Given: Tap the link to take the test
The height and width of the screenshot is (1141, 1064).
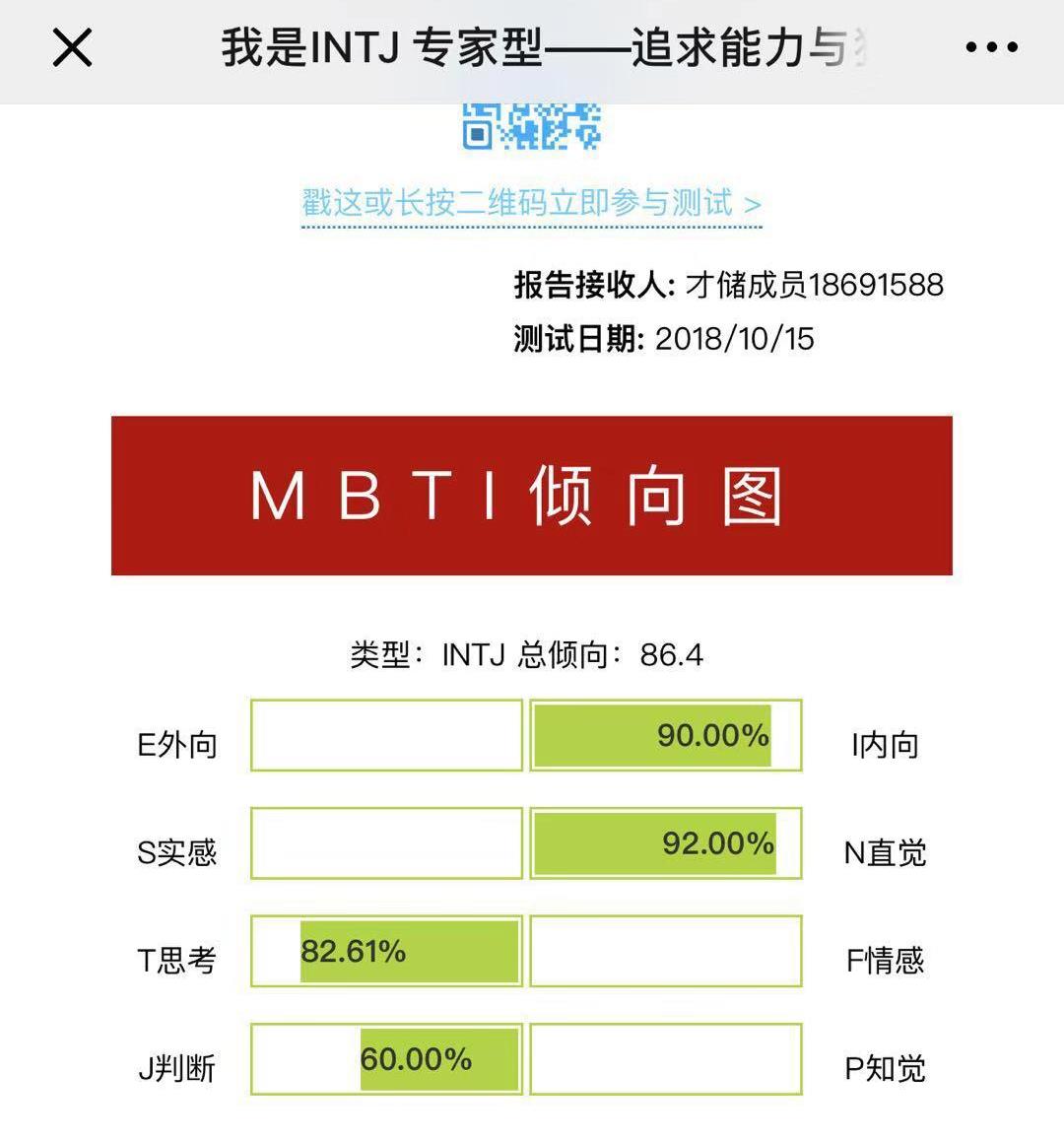Looking at the screenshot, I should [x=531, y=204].
